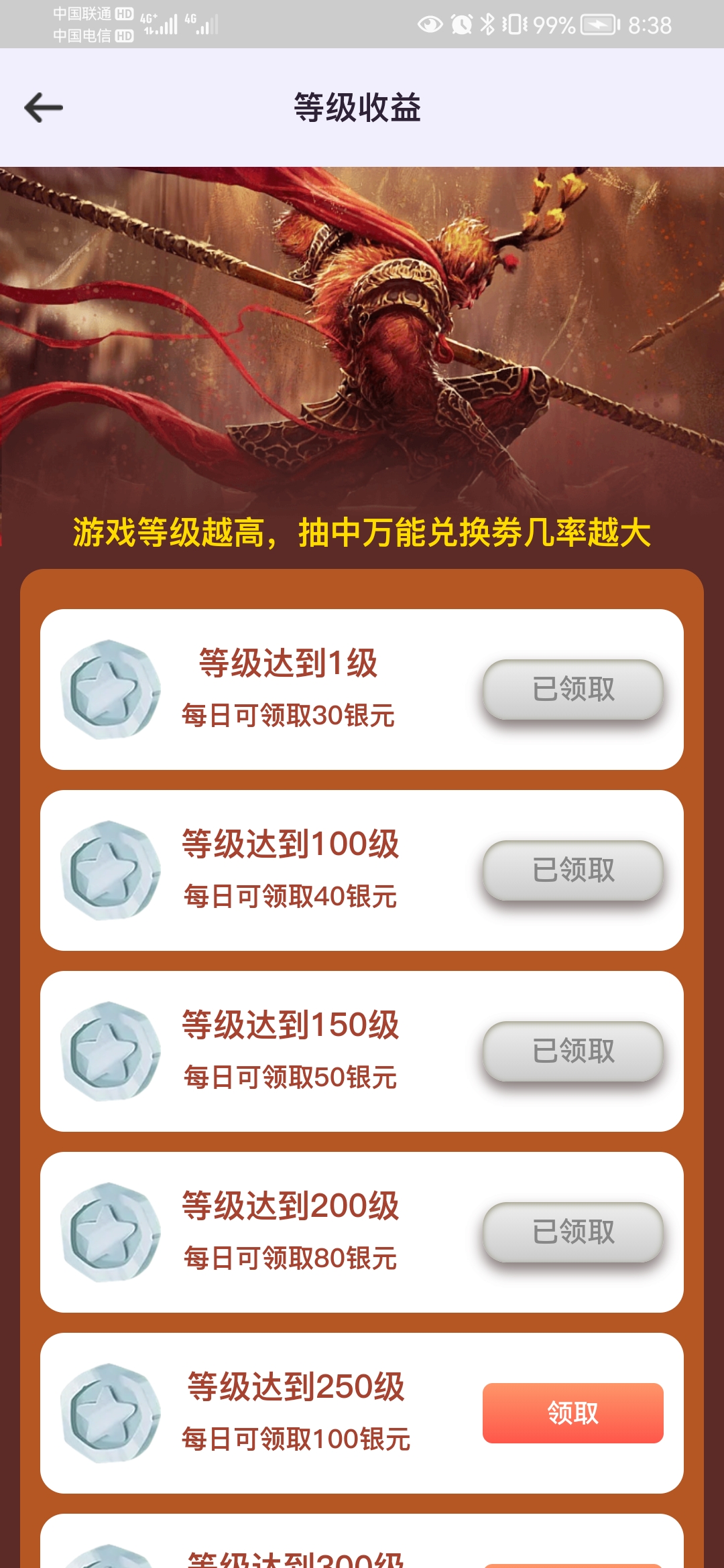
Task: Go back using the arrow icon
Action: (x=44, y=108)
